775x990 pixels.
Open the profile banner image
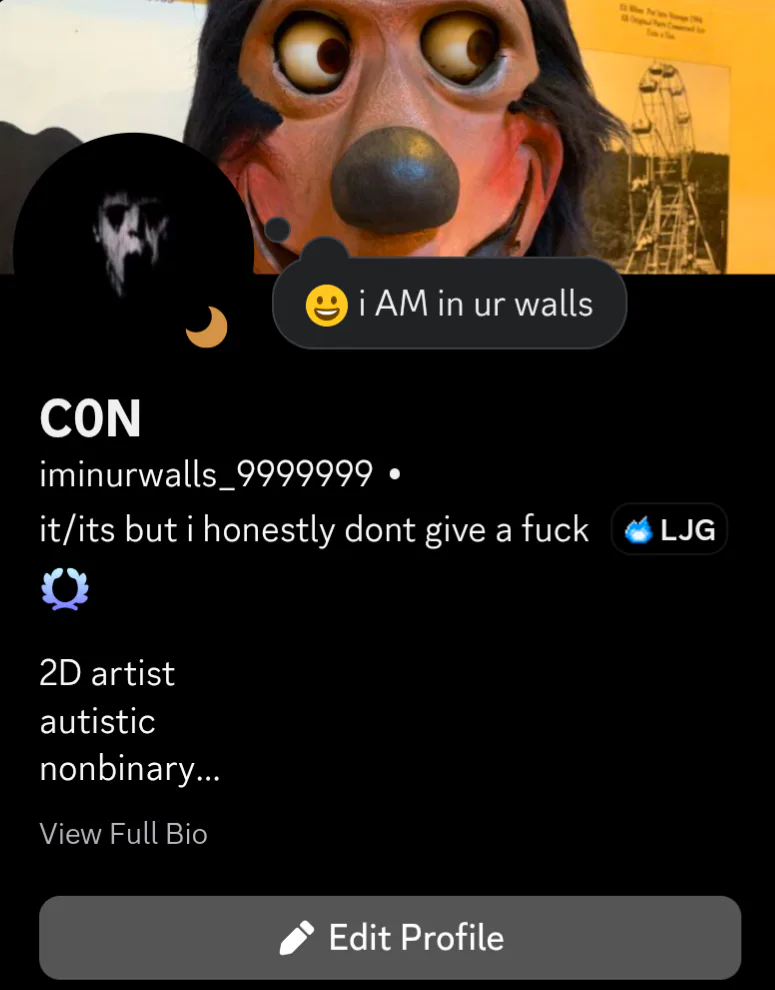(x=450, y=120)
